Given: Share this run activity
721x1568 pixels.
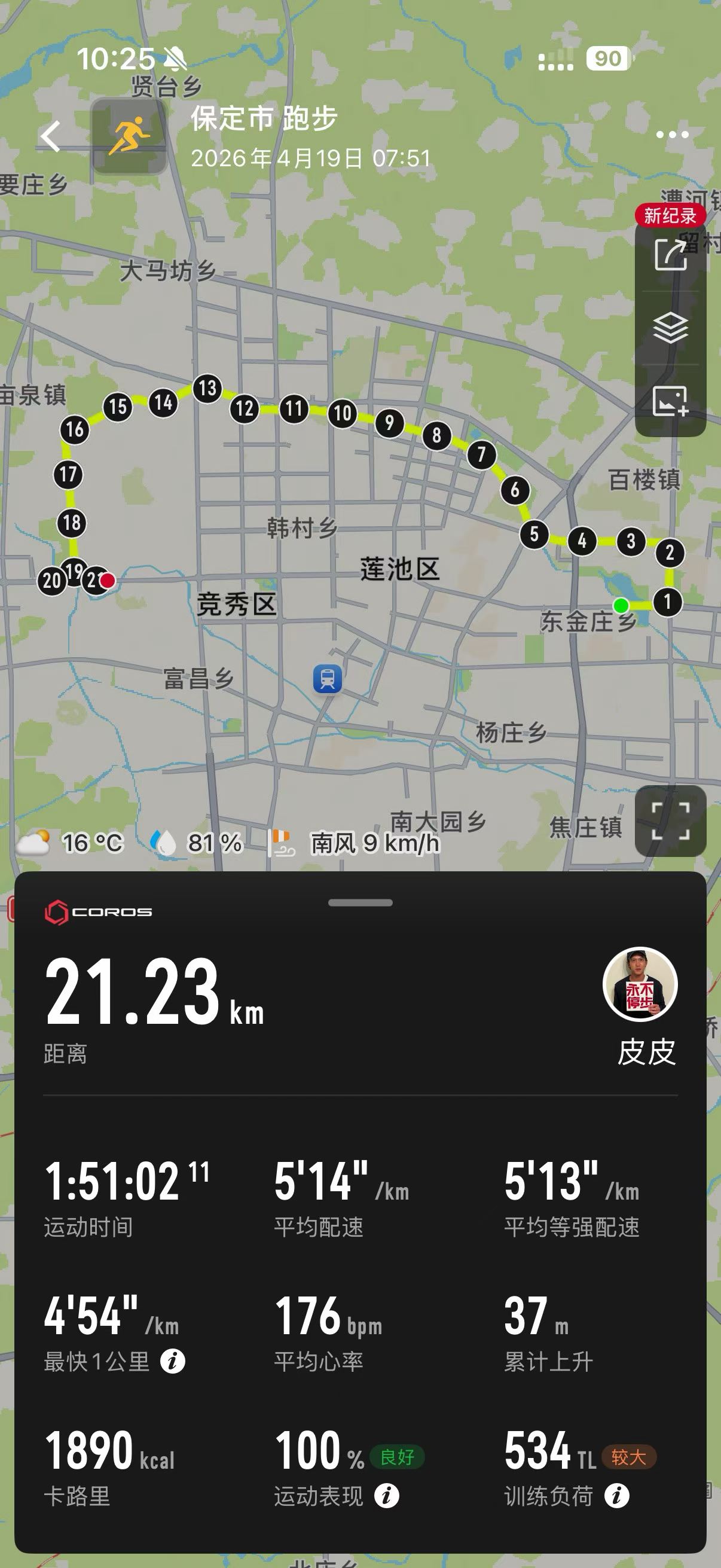Looking at the screenshot, I should click(x=670, y=254).
